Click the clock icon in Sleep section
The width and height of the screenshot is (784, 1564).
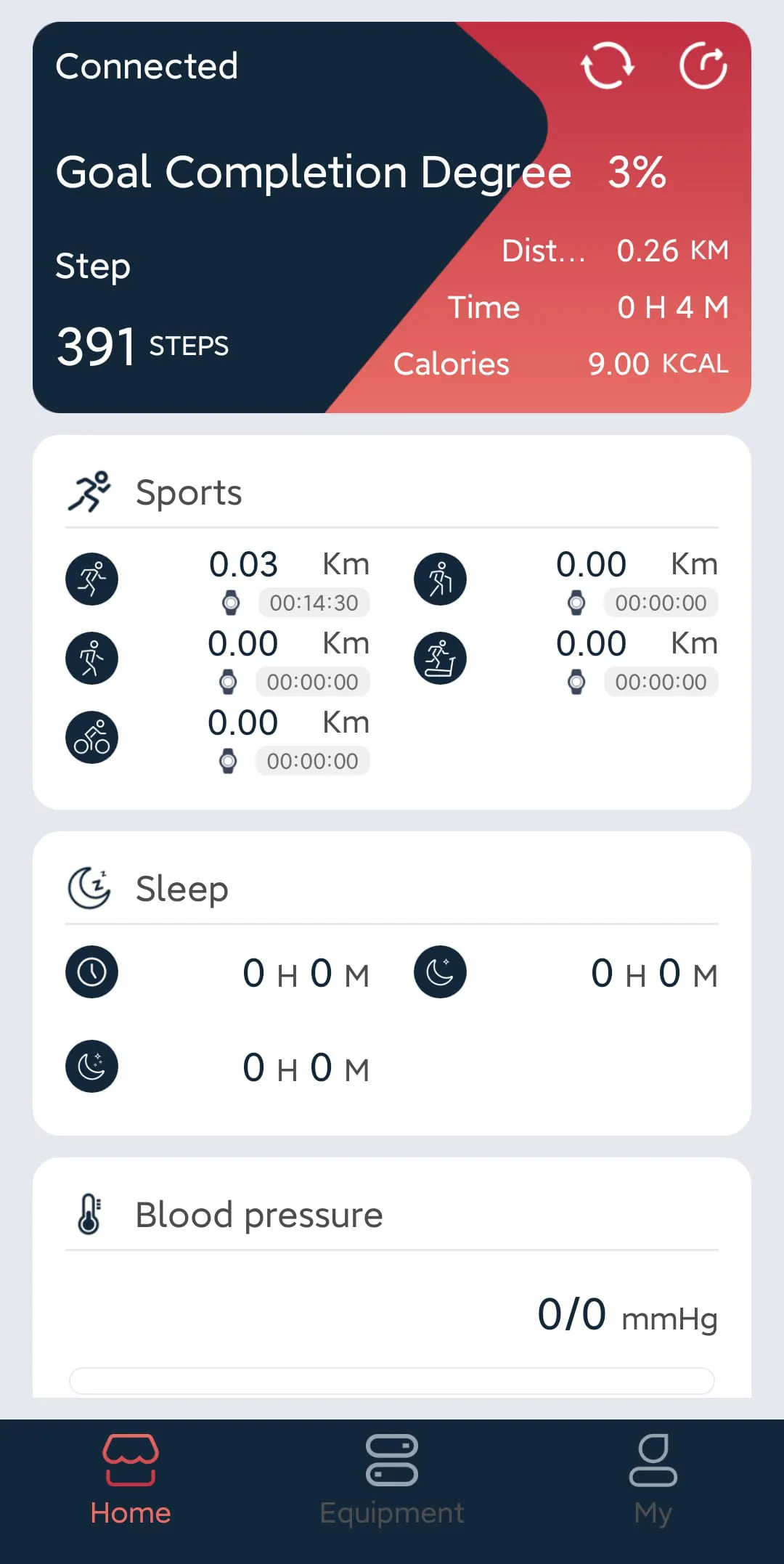91,972
